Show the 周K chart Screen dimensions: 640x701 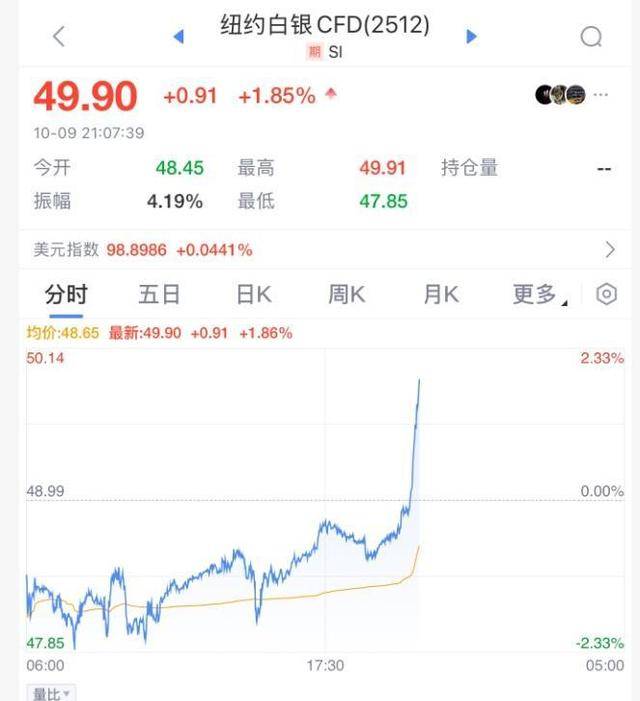pyautogui.click(x=347, y=294)
